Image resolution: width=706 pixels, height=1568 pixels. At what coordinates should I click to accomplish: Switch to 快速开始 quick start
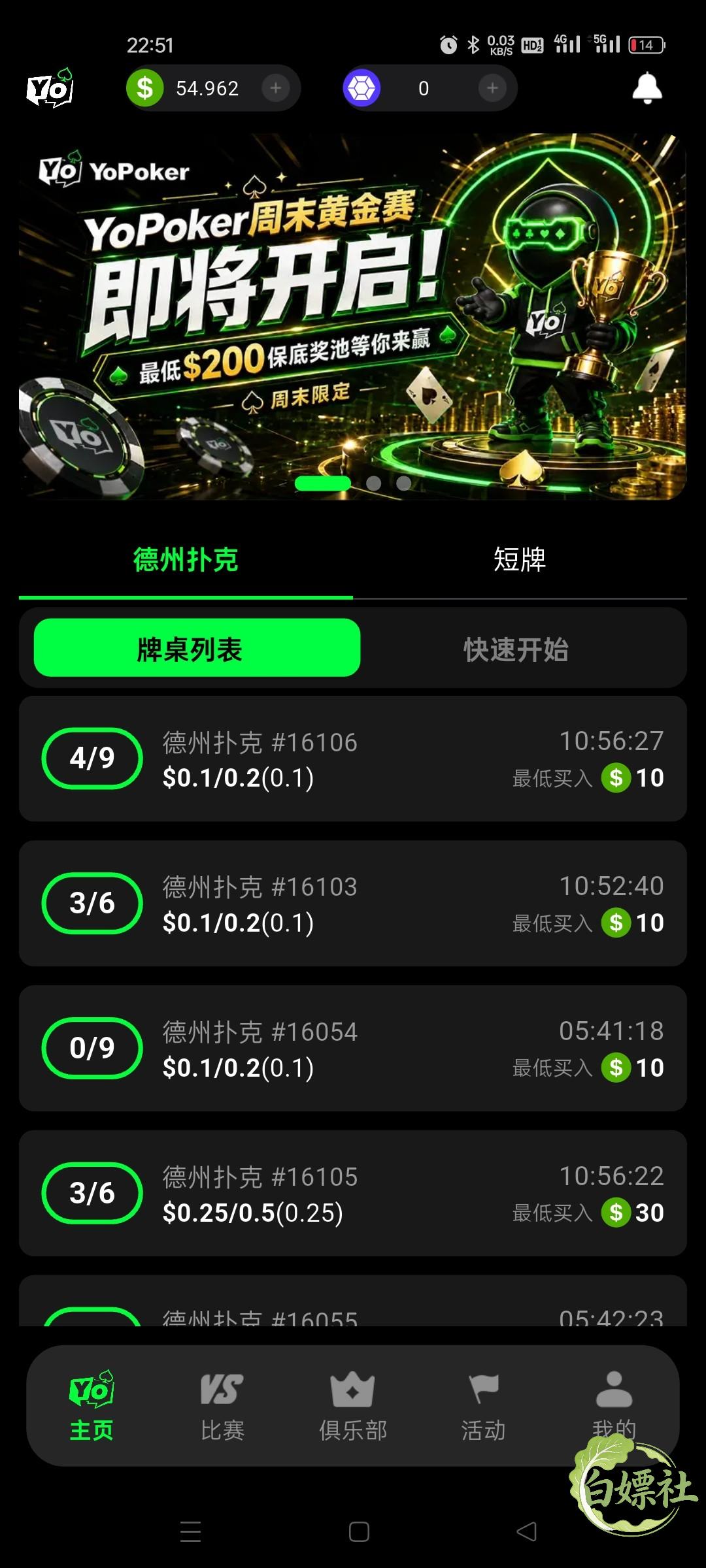pyautogui.click(x=516, y=649)
